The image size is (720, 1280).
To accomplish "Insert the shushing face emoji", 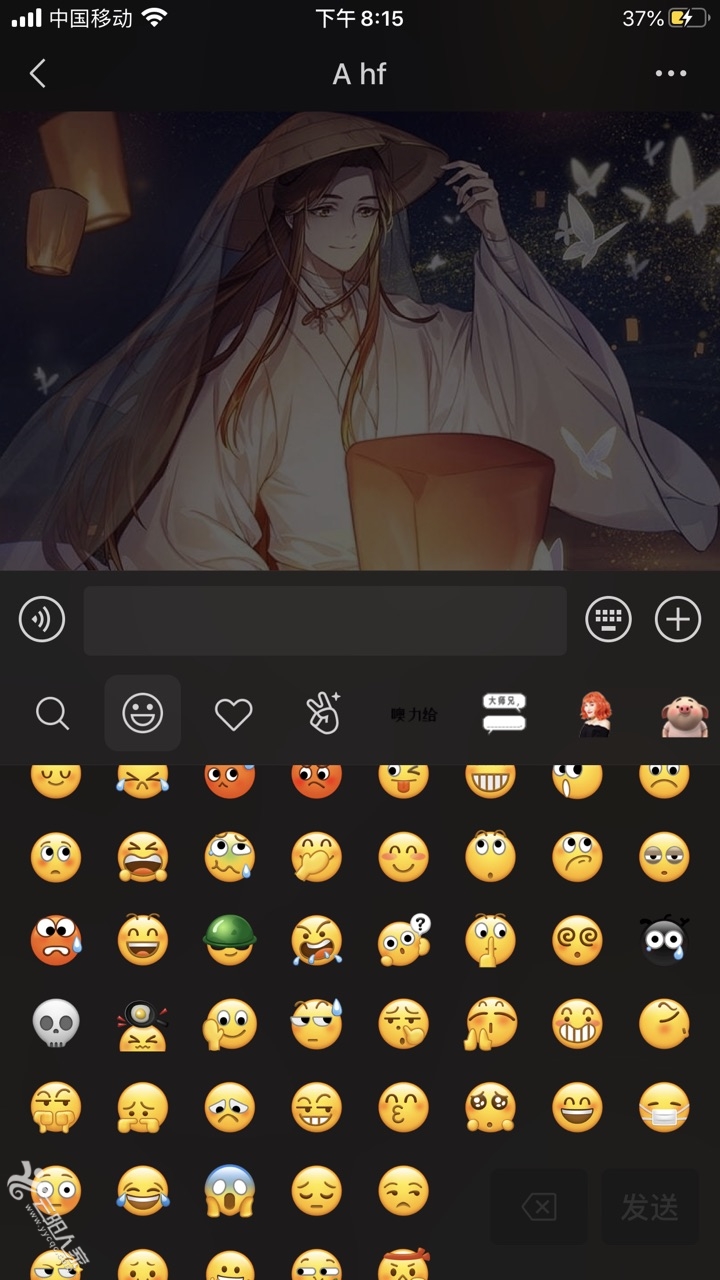I will 490,940.
